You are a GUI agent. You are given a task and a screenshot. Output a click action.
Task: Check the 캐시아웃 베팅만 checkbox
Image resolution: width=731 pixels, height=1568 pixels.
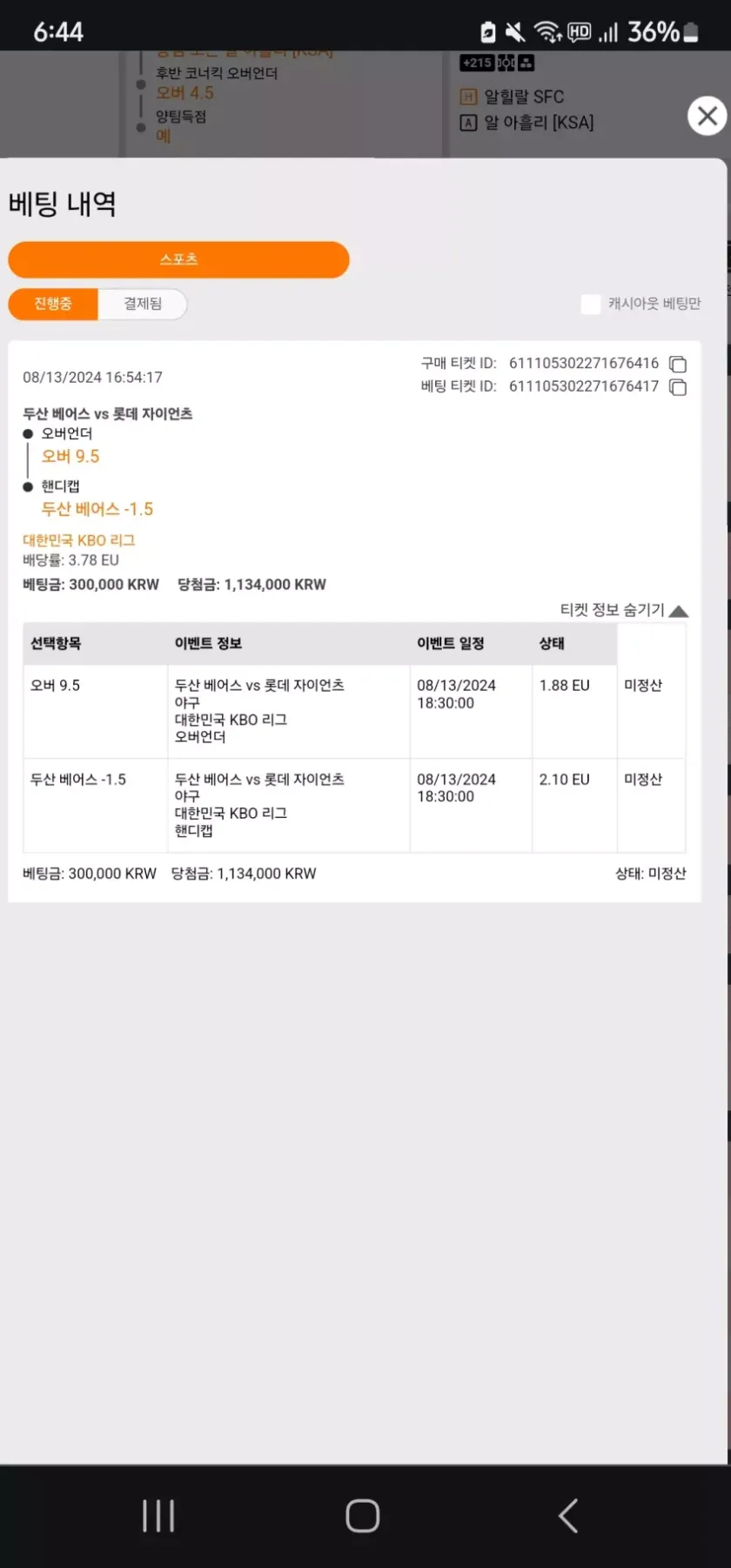tap(591, 304)
